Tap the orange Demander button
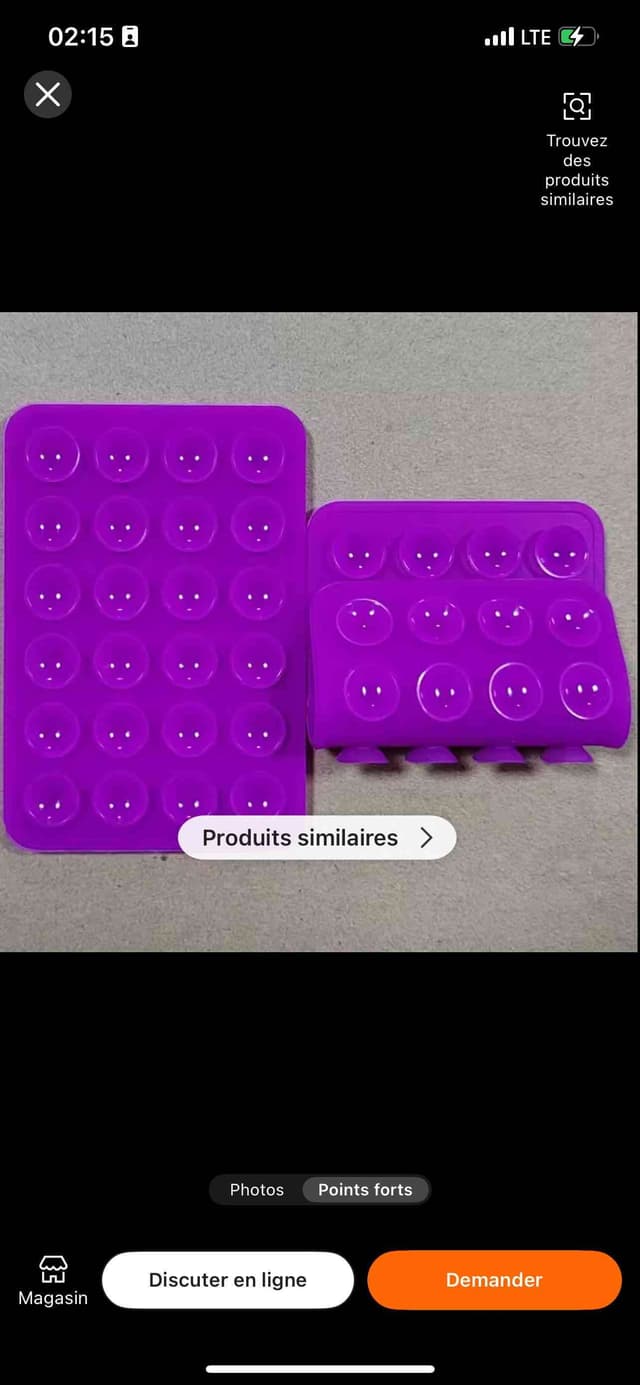The height and width of the screenshot is (1385, 640). coord(494,1280)
